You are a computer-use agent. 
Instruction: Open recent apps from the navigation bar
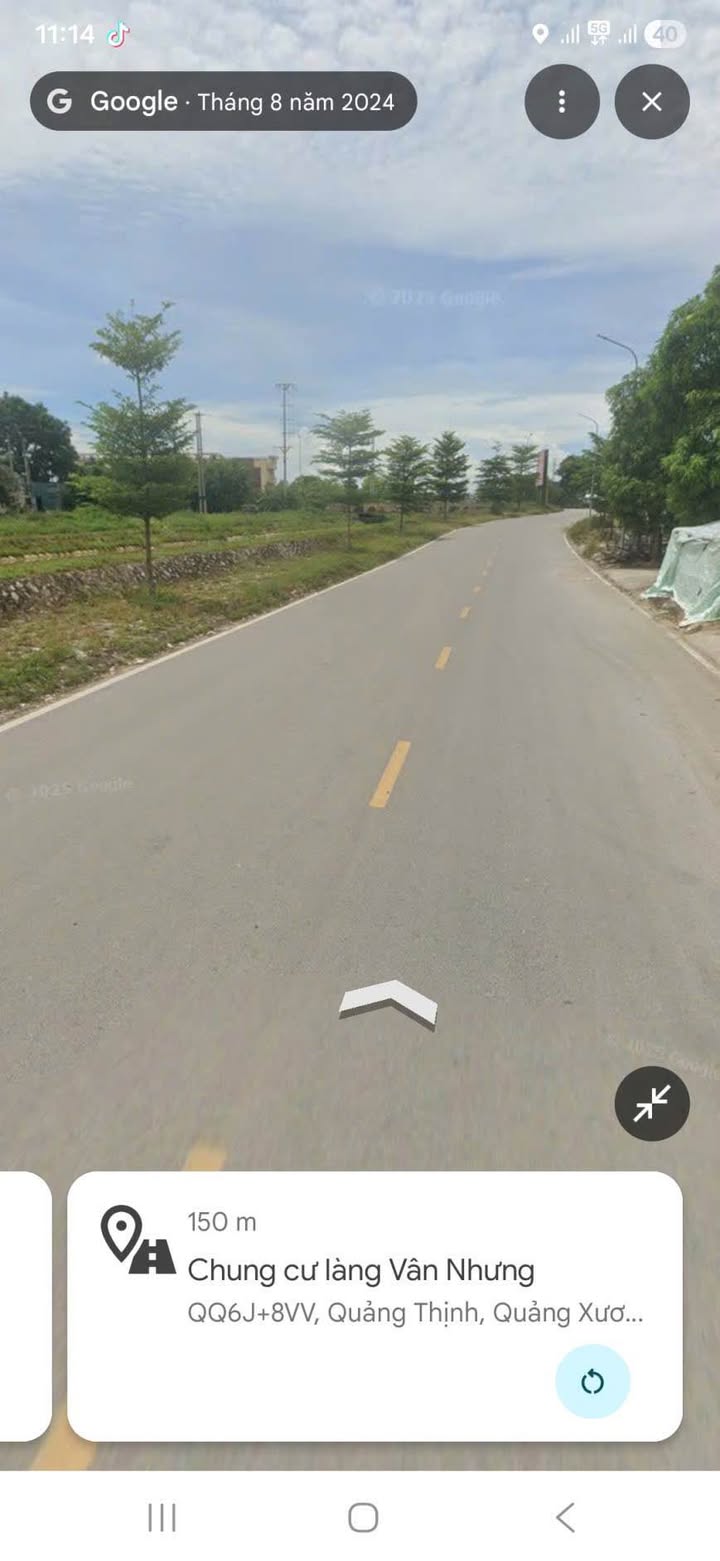click(162, 1517)
